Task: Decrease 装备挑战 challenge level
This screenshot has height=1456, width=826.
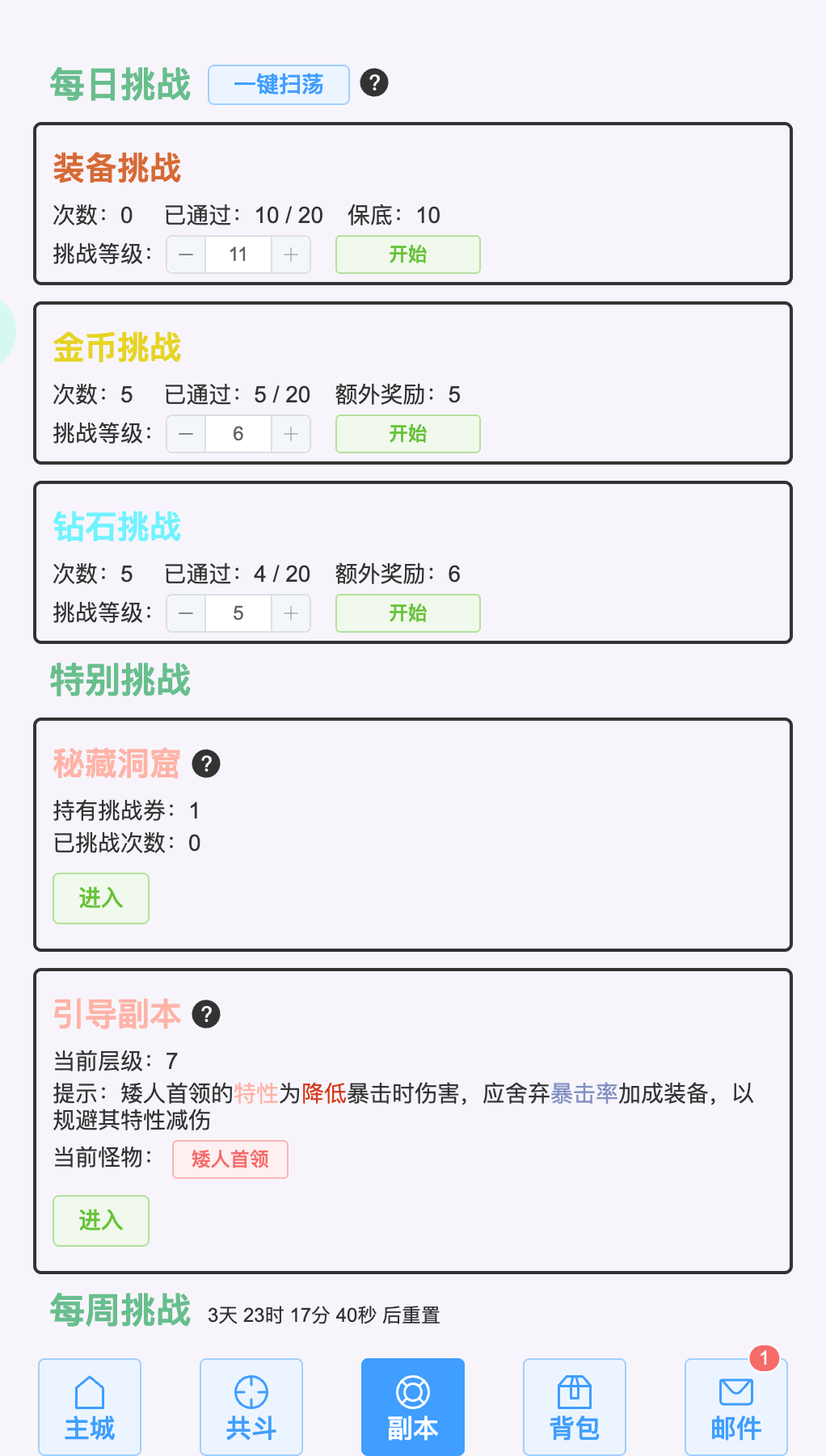Action: point(186,255)
